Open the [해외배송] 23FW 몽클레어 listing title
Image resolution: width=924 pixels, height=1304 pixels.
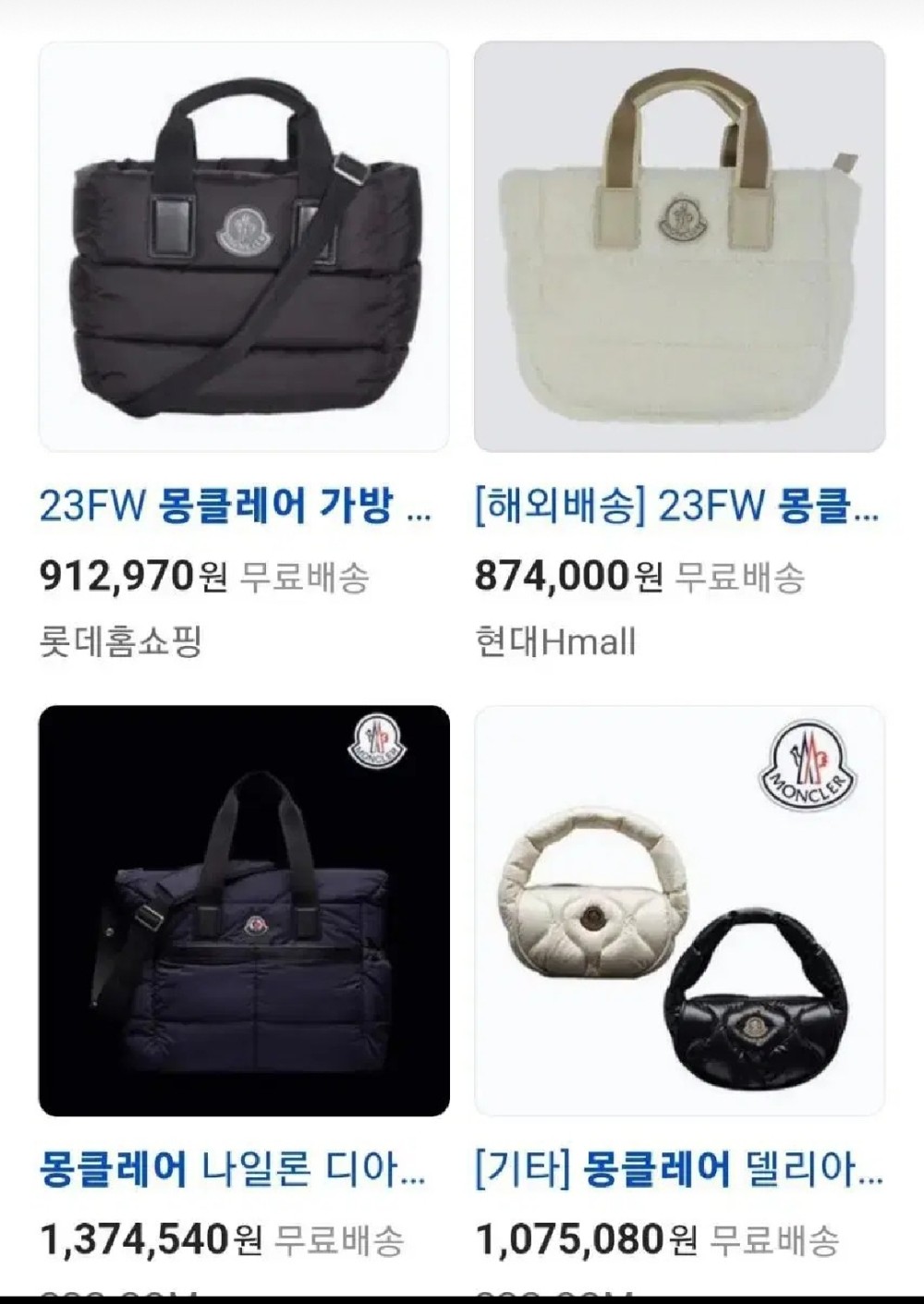point(676,506)
